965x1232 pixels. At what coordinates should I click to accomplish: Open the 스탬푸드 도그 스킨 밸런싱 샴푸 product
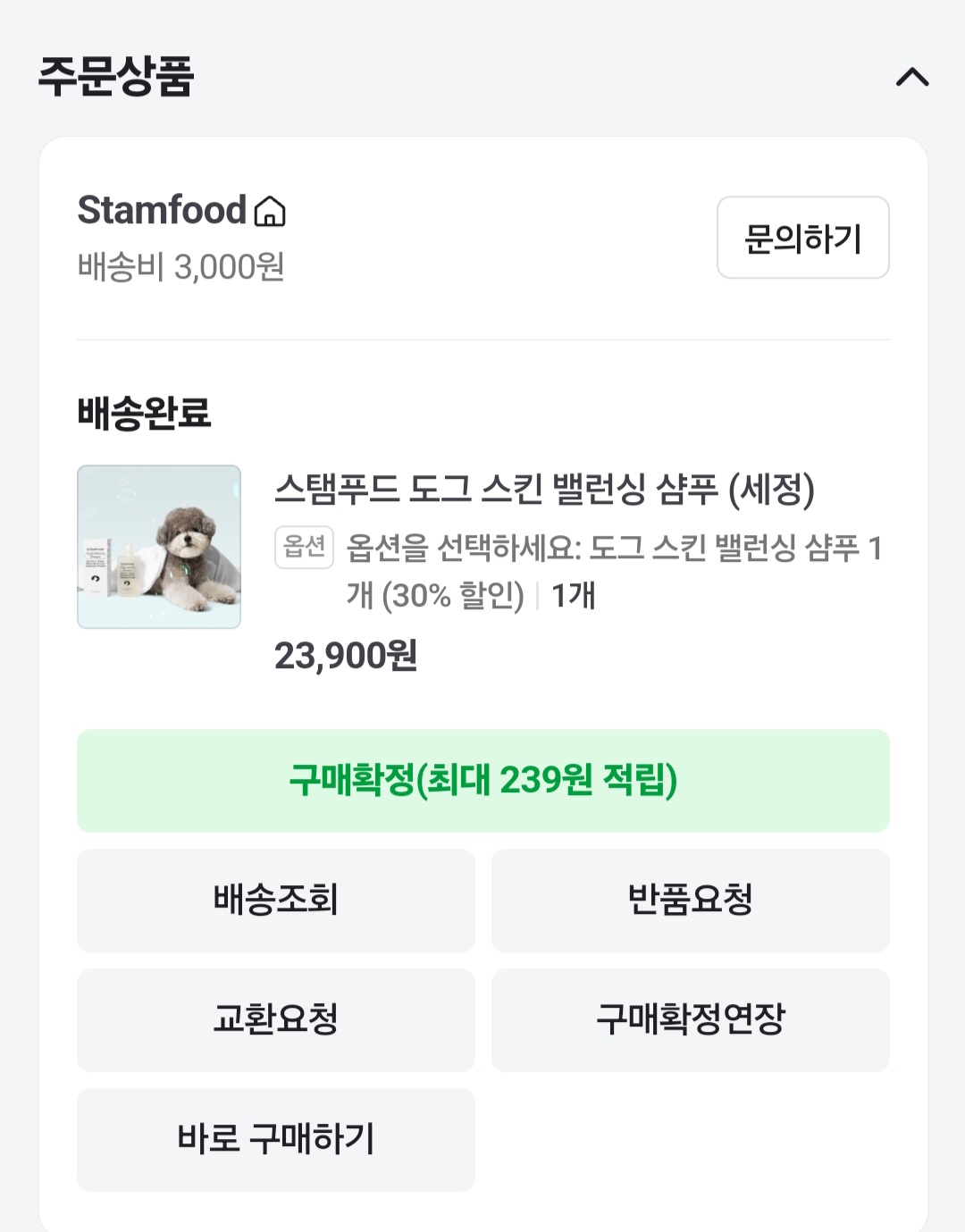[x=544, y=489]
